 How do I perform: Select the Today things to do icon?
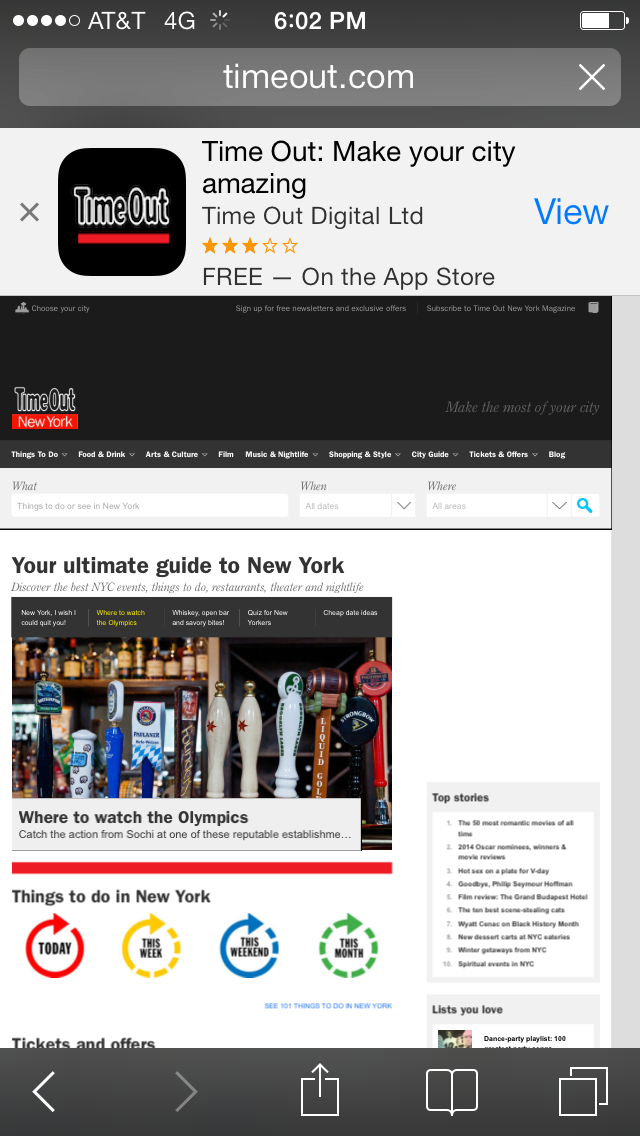(54, 946)
